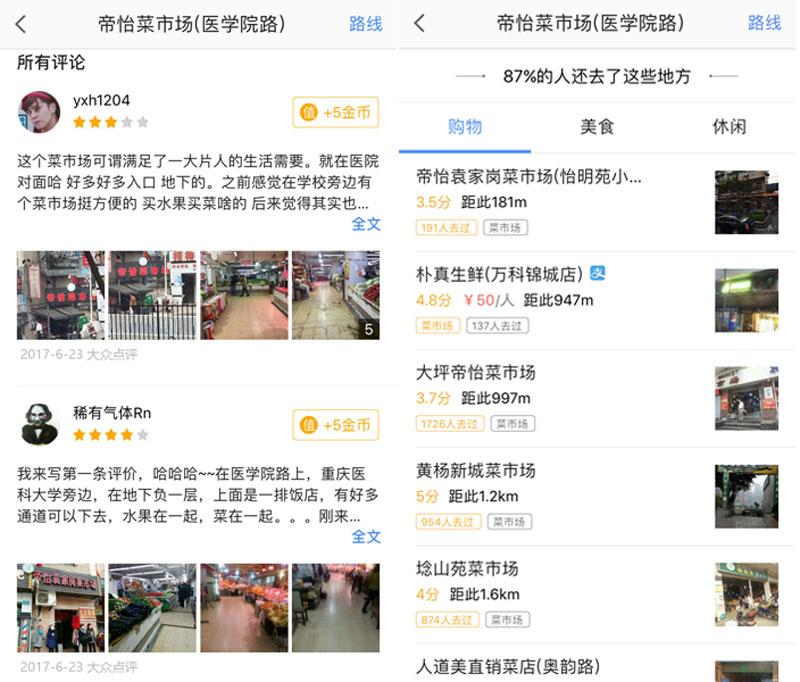Tap +5金币 badge on 稀有气体Rn's review
Screen dimensions: 800x682
pyautogui.click(x=336, y=425)
